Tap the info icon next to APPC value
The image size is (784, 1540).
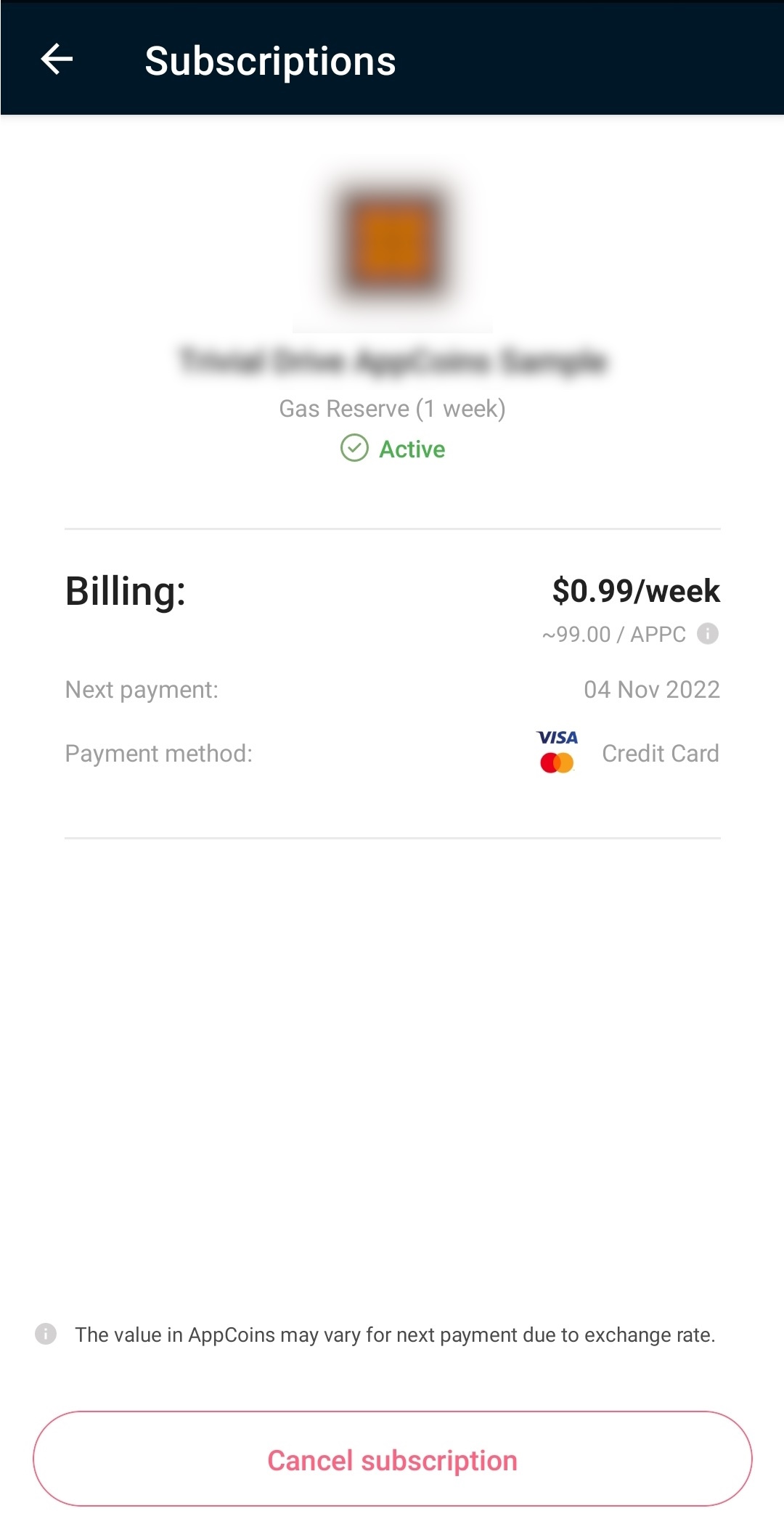pyautogui.click(x=707, y=634)
